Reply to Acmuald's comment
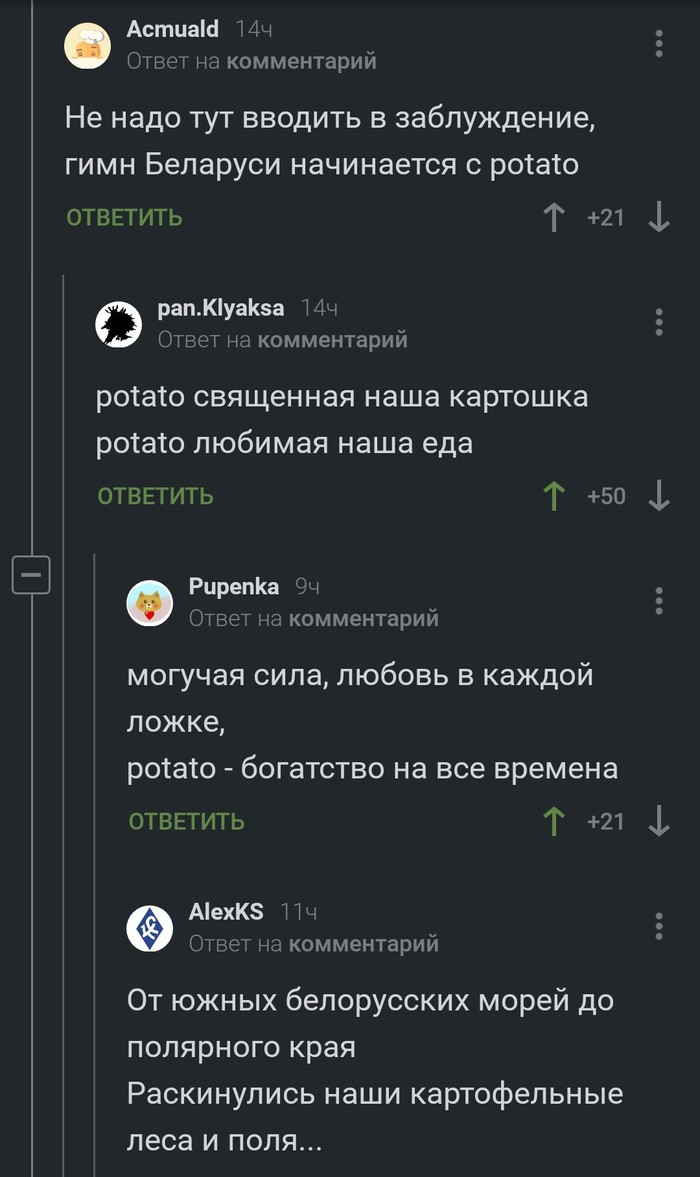Image resolution: width=700 pixels, height=1177 pixels. [124, 217]
